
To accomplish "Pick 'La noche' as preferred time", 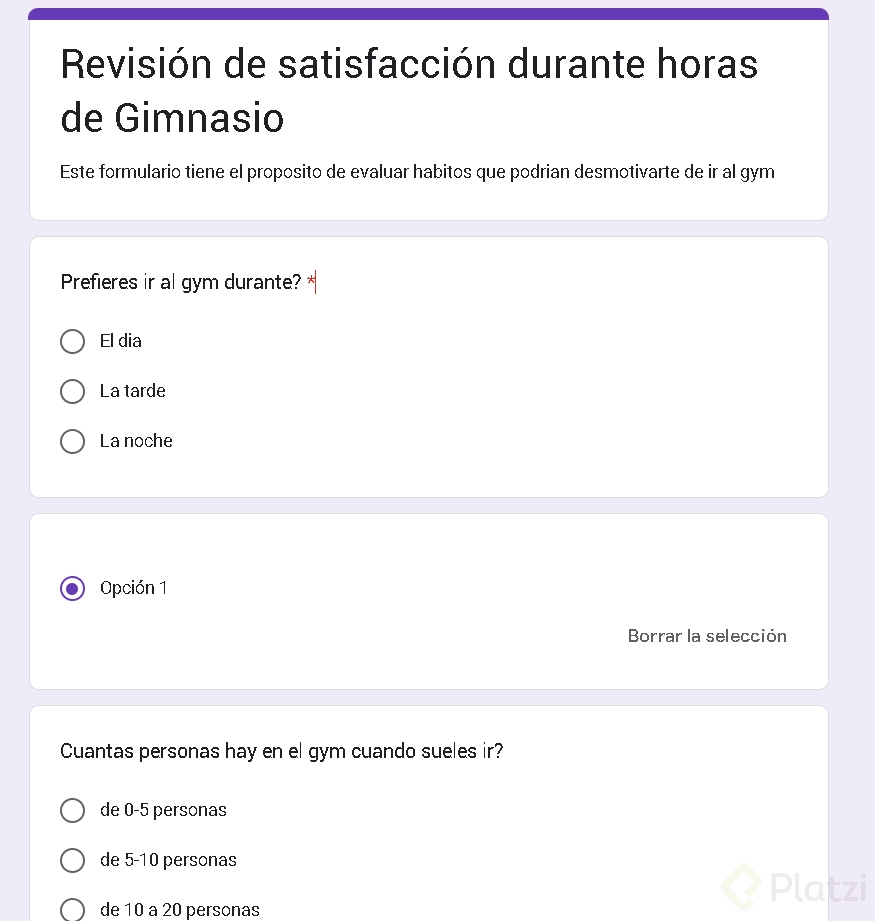I will (73, 442).
